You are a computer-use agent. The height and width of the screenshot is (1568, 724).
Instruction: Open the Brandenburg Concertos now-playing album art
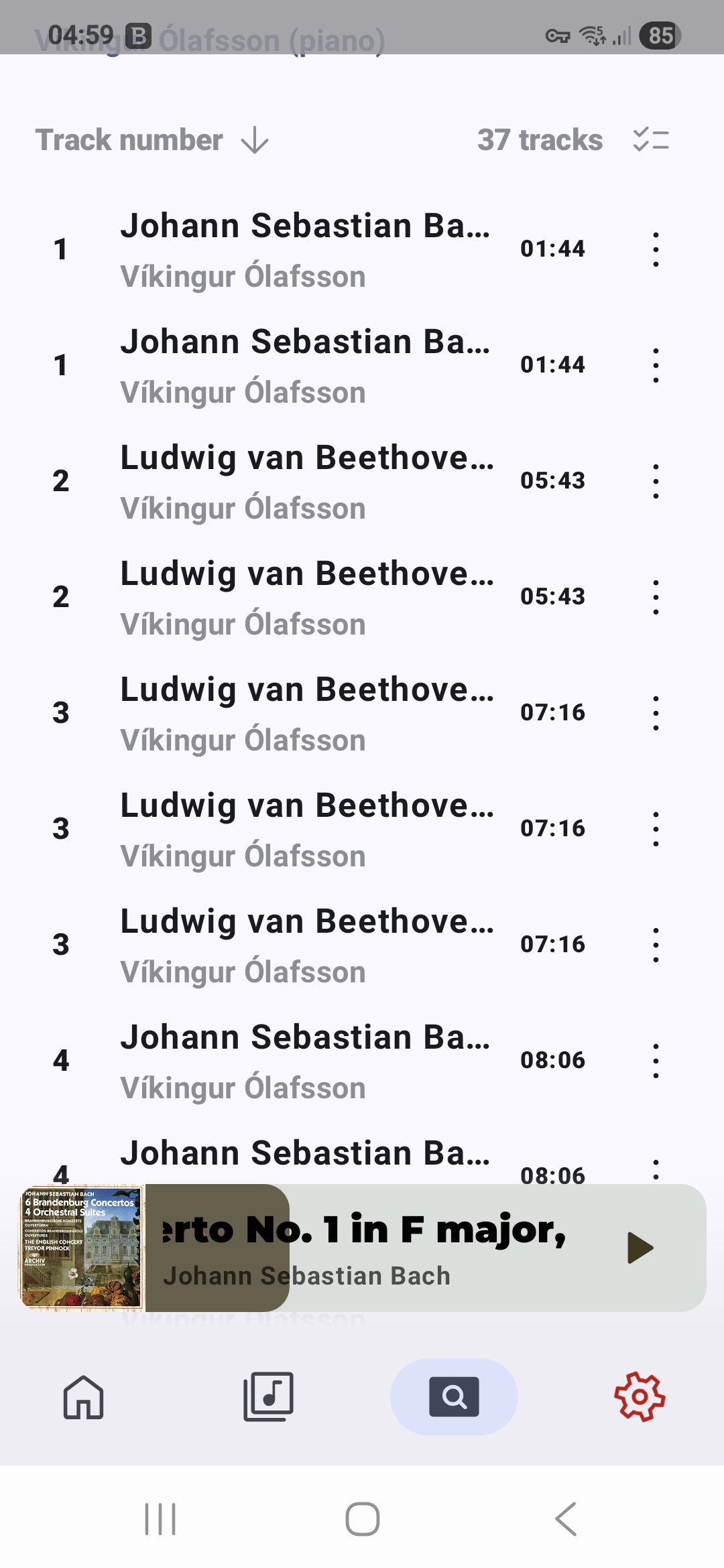[x=82, y=1248]
